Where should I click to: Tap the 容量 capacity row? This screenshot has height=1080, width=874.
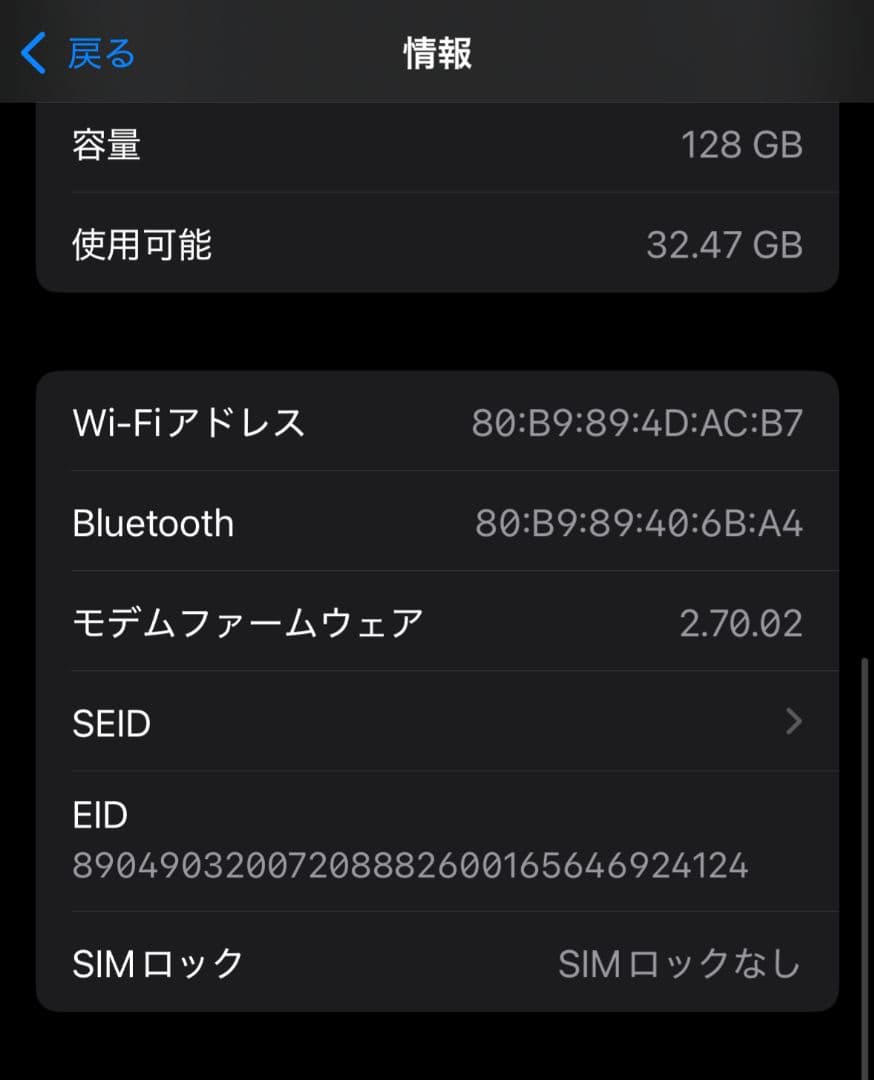click(x=437, y=144)
